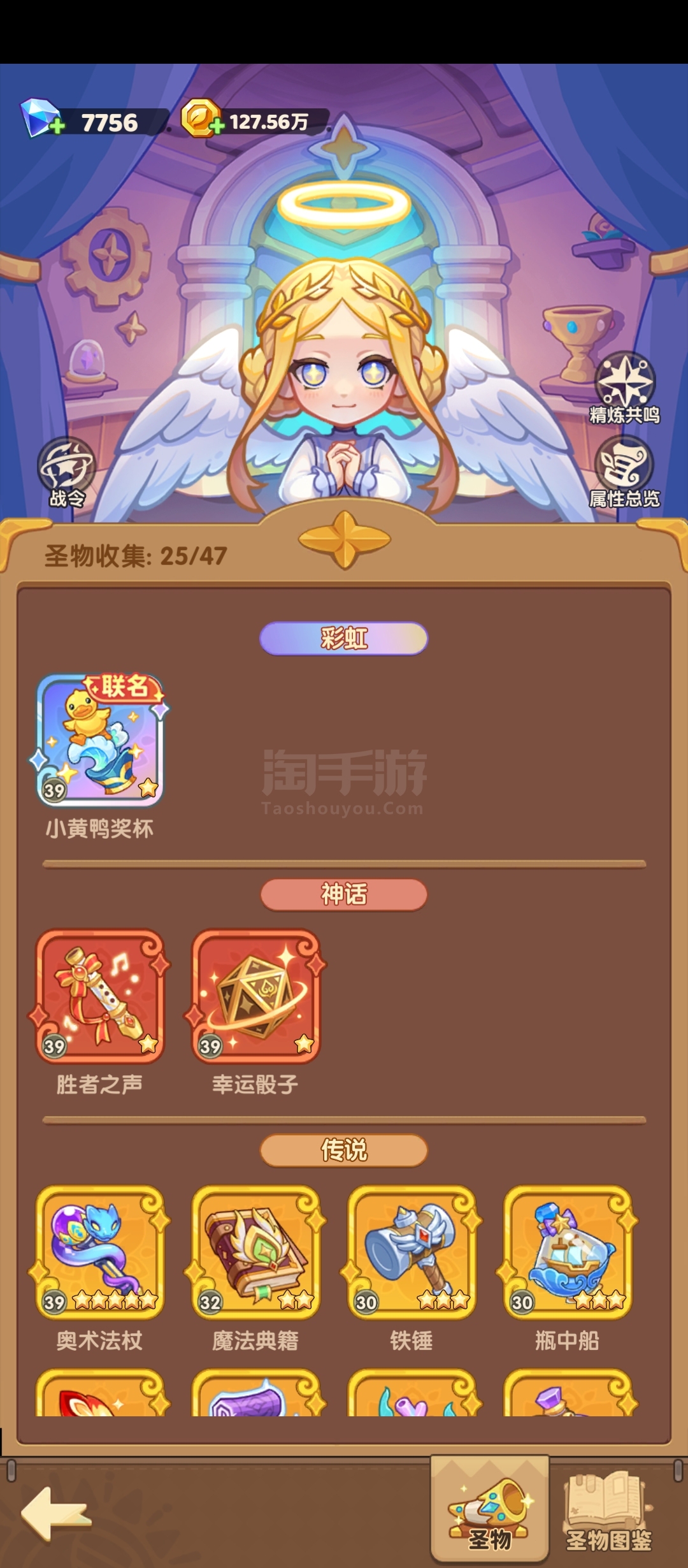Open the 属性总览 overview
Image resolution: width=688 pixels, height=1568 pixels.
tap(624, 472)
